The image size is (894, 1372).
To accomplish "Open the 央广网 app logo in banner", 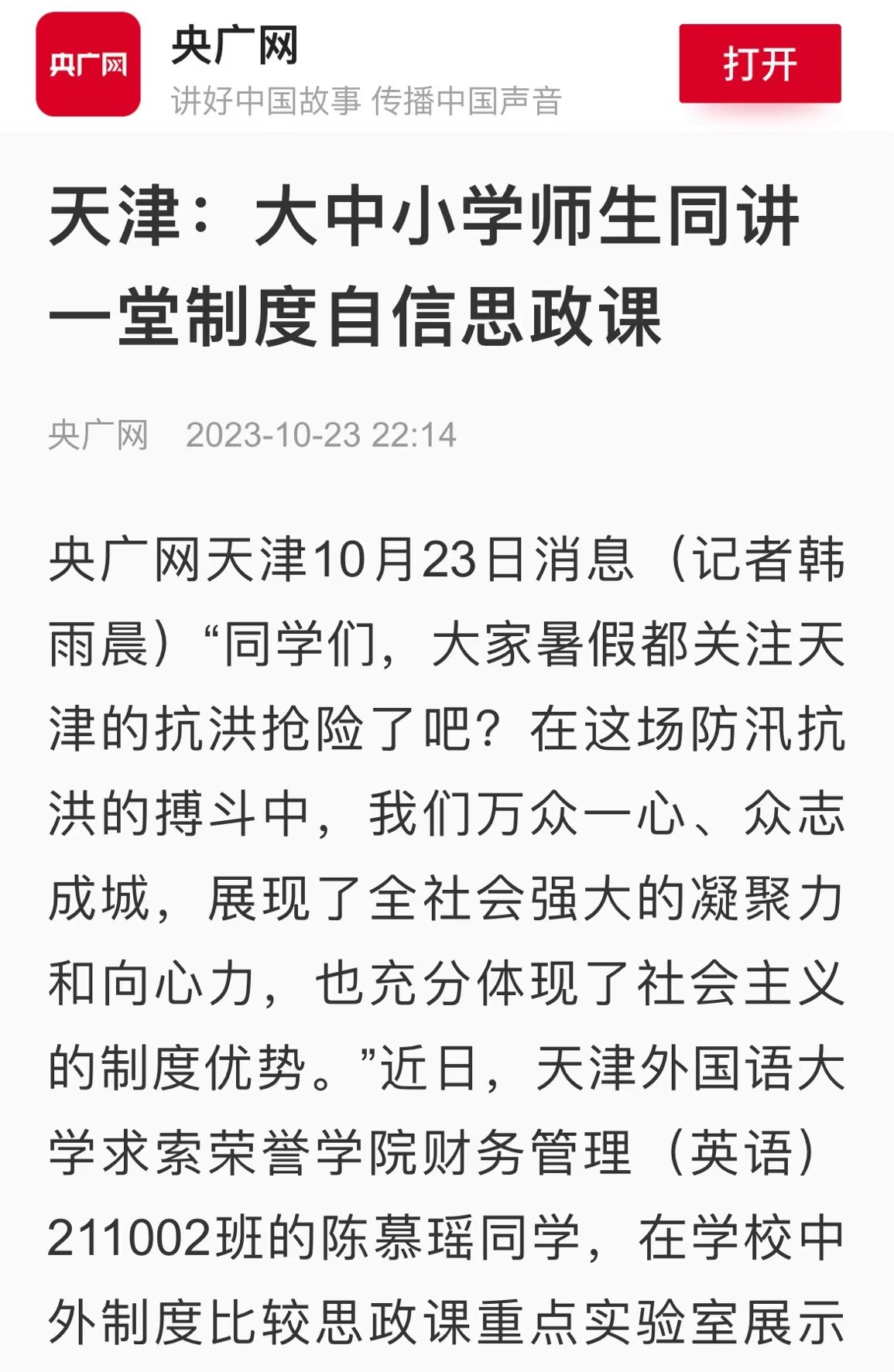I will [x=88, y=64].
